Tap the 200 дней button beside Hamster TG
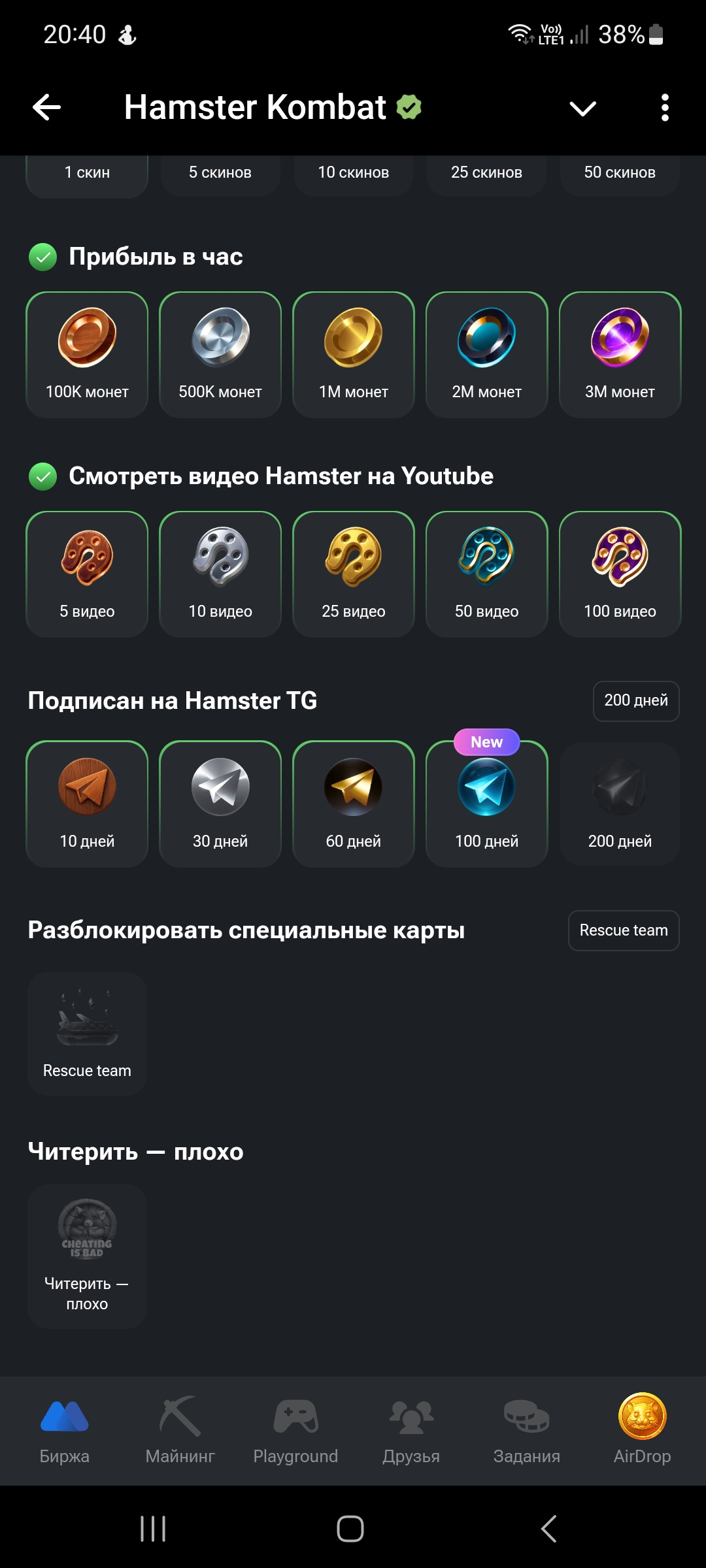 pos(635,701)
